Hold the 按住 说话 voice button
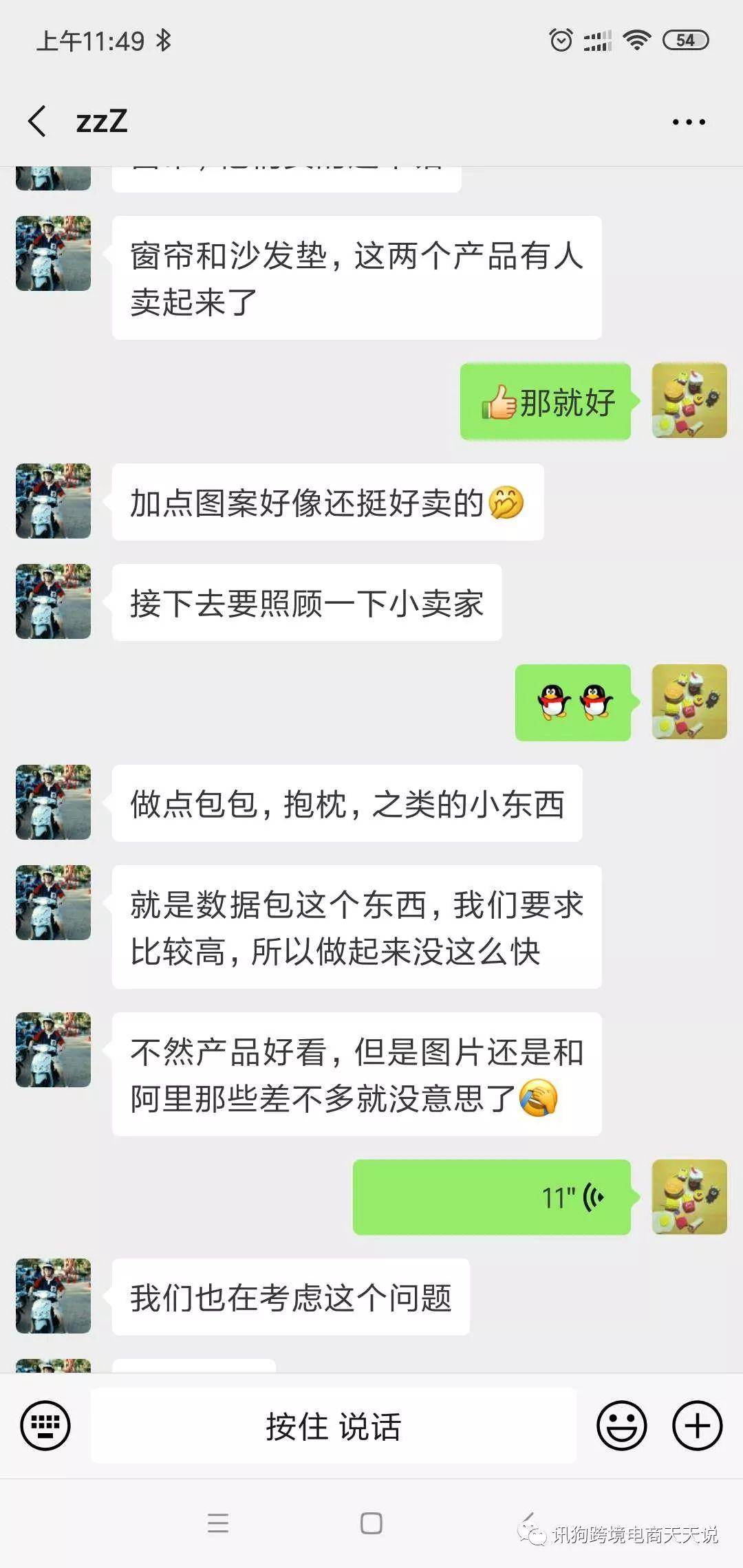 334,1426
